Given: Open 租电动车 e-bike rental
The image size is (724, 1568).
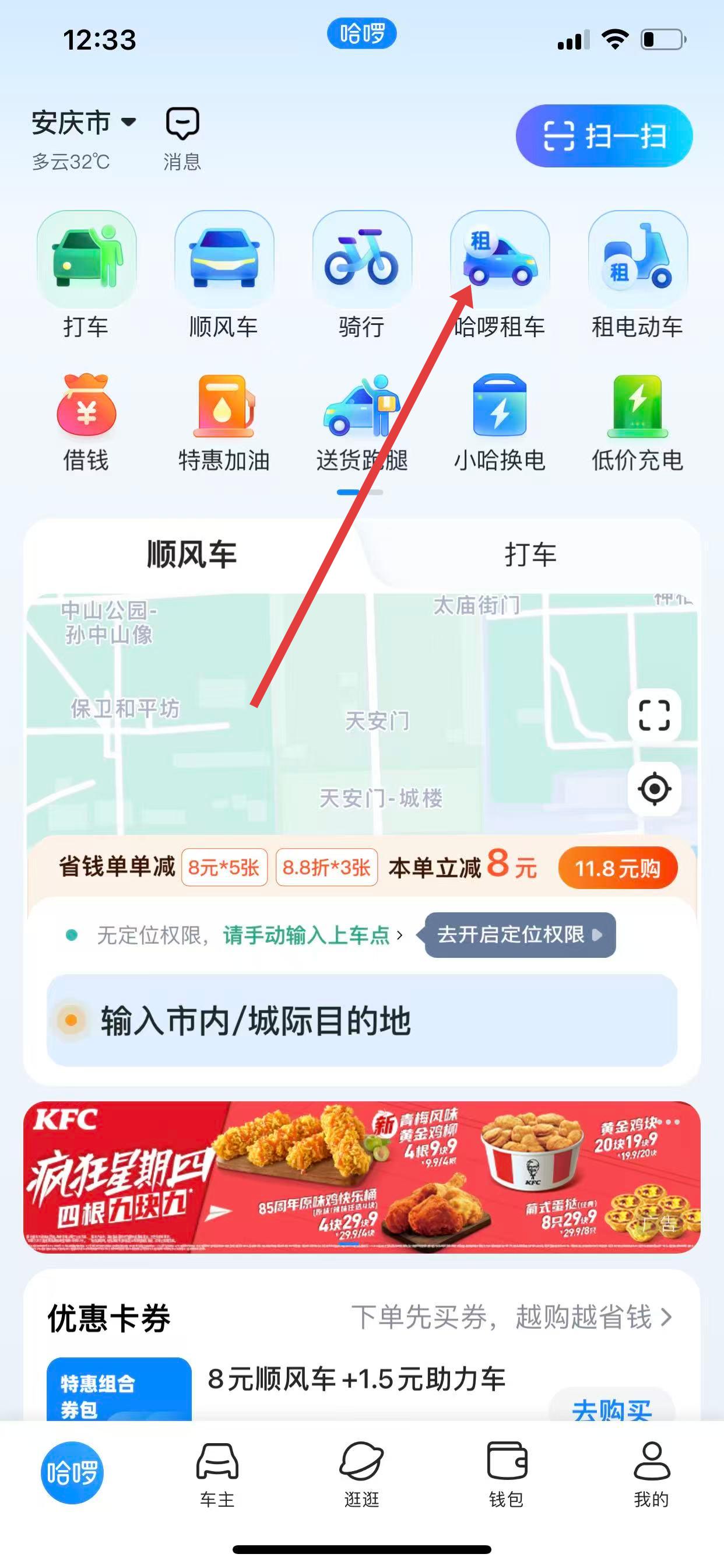Looking at the screenshot, I should [x=637, y=275].
